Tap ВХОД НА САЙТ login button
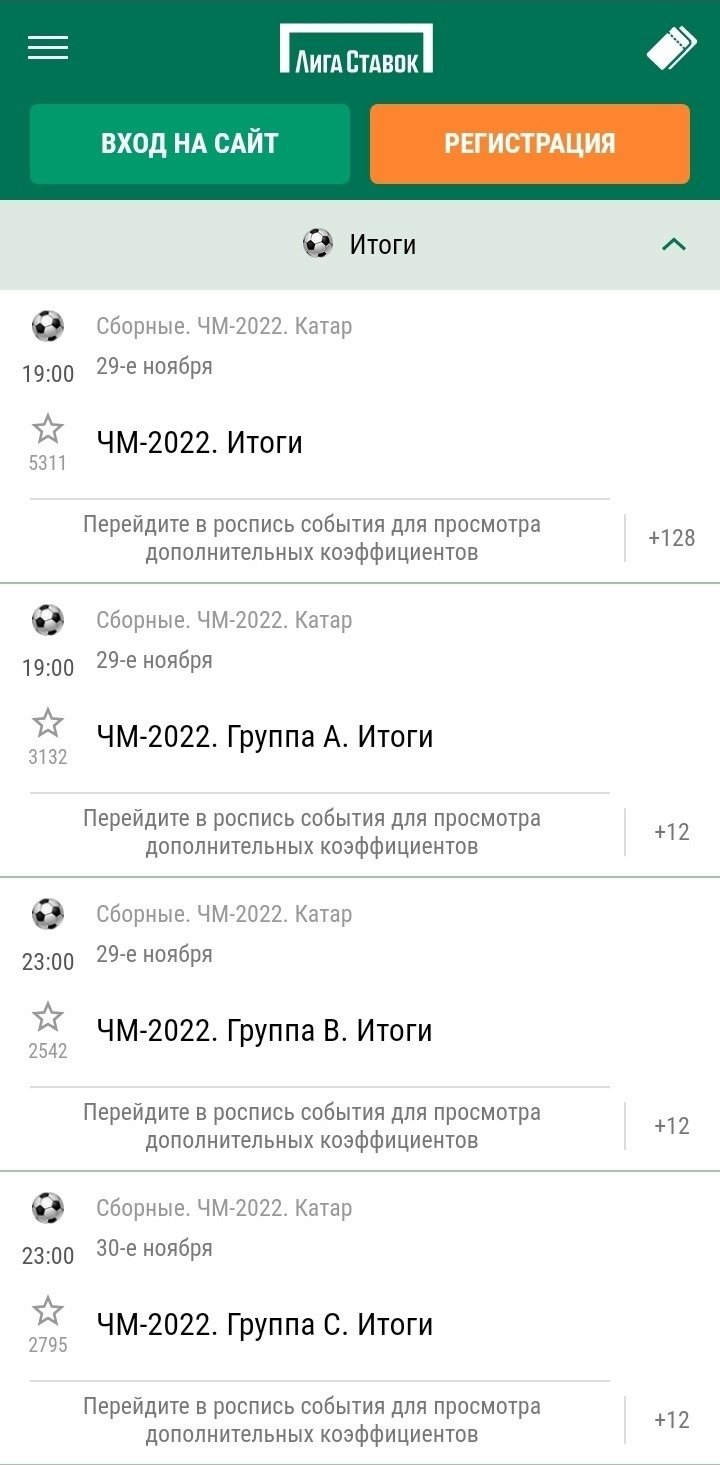The height and width of the screenshot is (1465, 720). point(190,144)
